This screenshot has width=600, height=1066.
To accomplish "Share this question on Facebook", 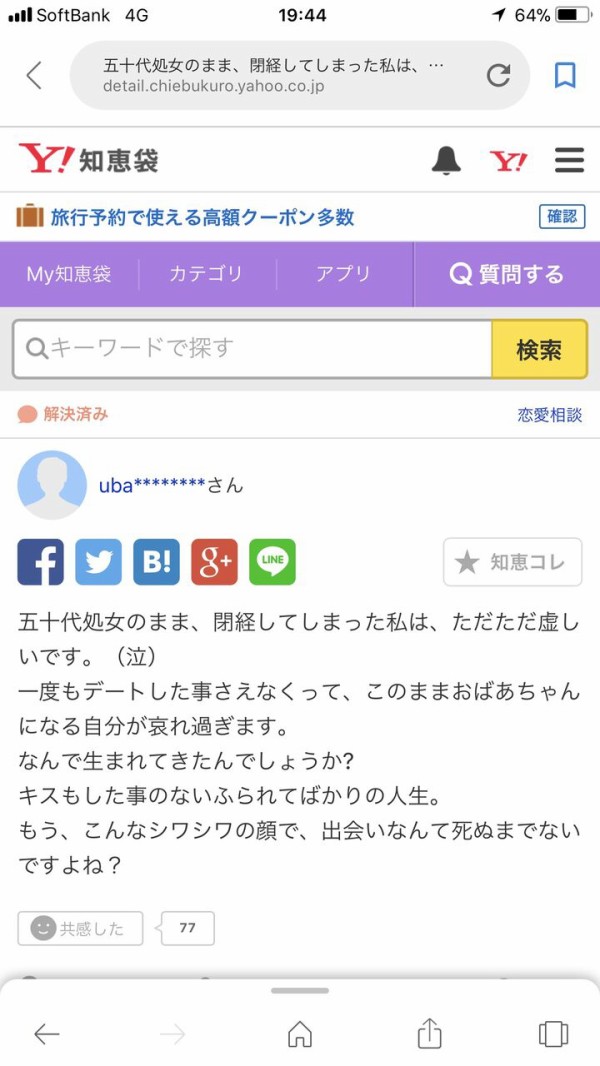I will pyautogui.click(x=41, y=562).
